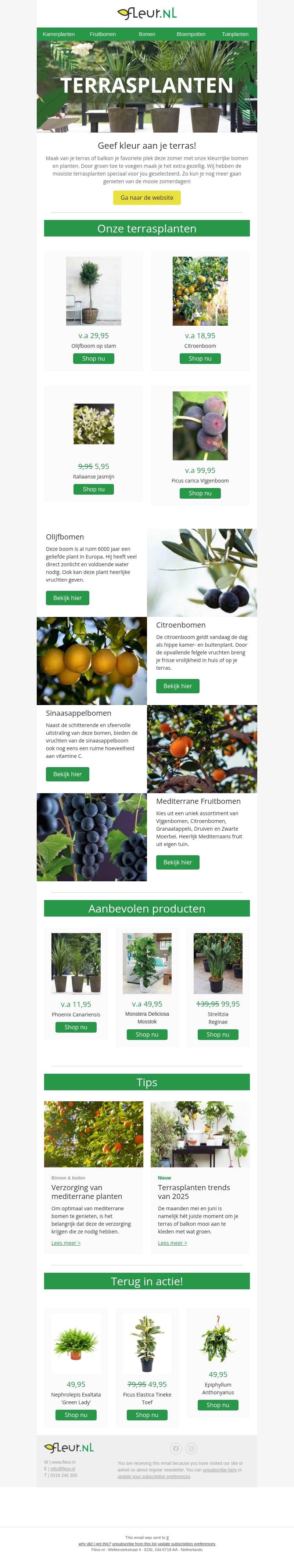The image size is (294, 1568).
Task: Shop the Monstera Deliciosa Mosstok
Action: [147, 1034]
